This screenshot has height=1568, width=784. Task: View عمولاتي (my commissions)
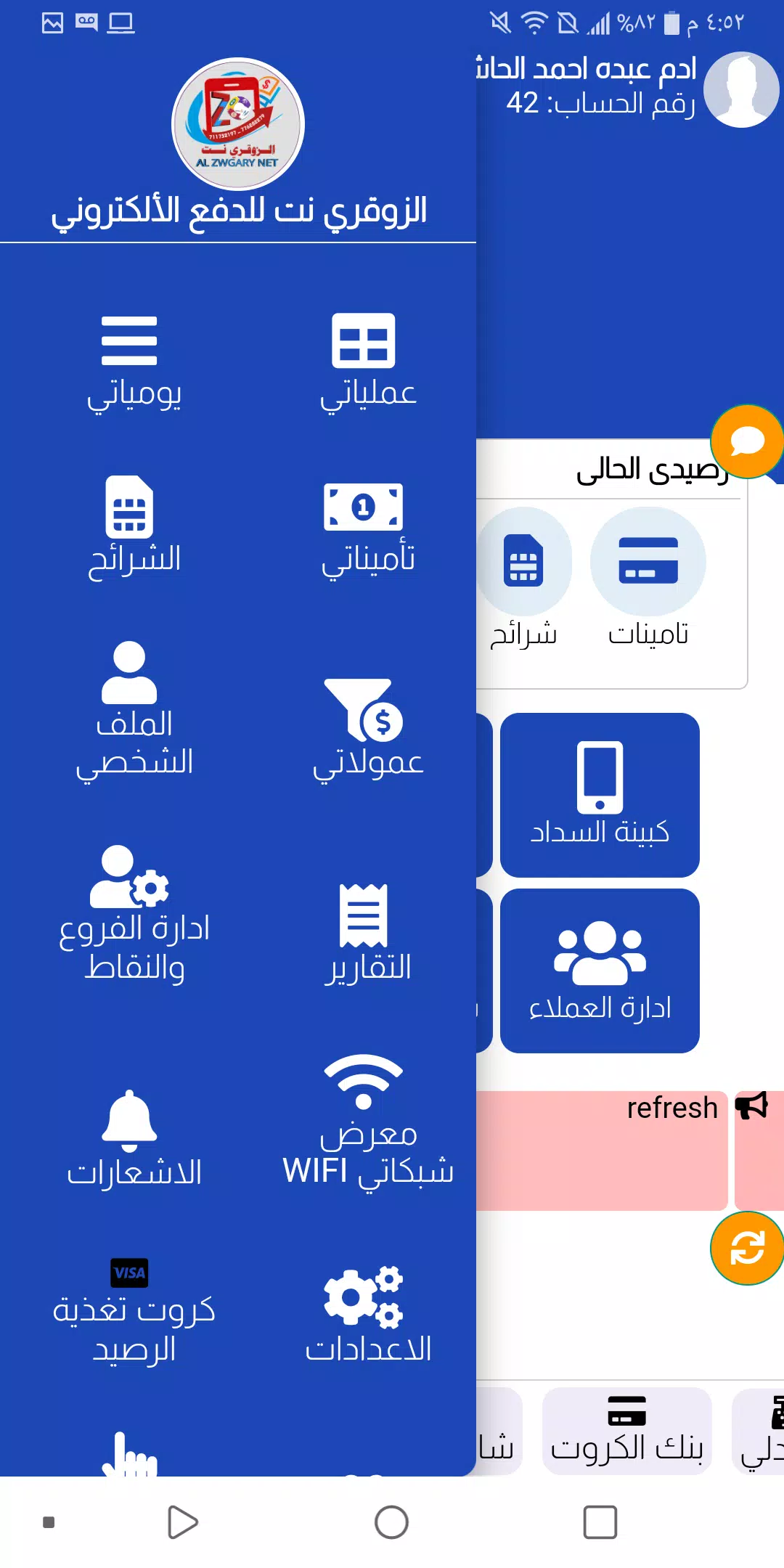coord(367,730)
